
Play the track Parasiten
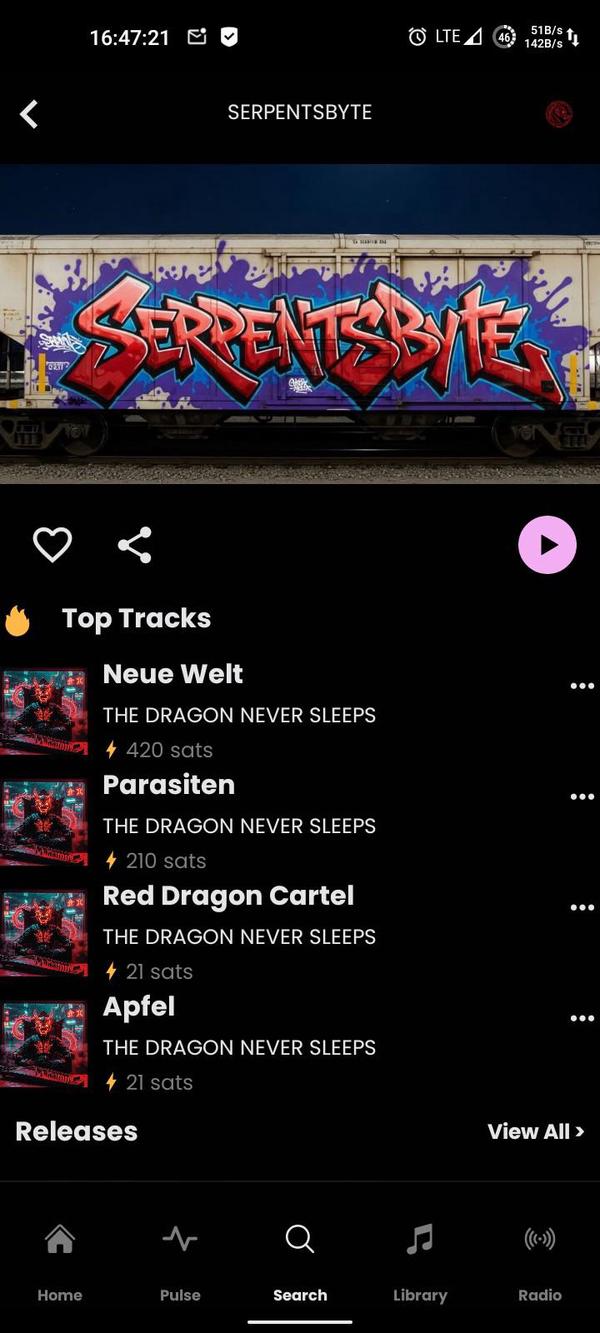tap(169, 785)
